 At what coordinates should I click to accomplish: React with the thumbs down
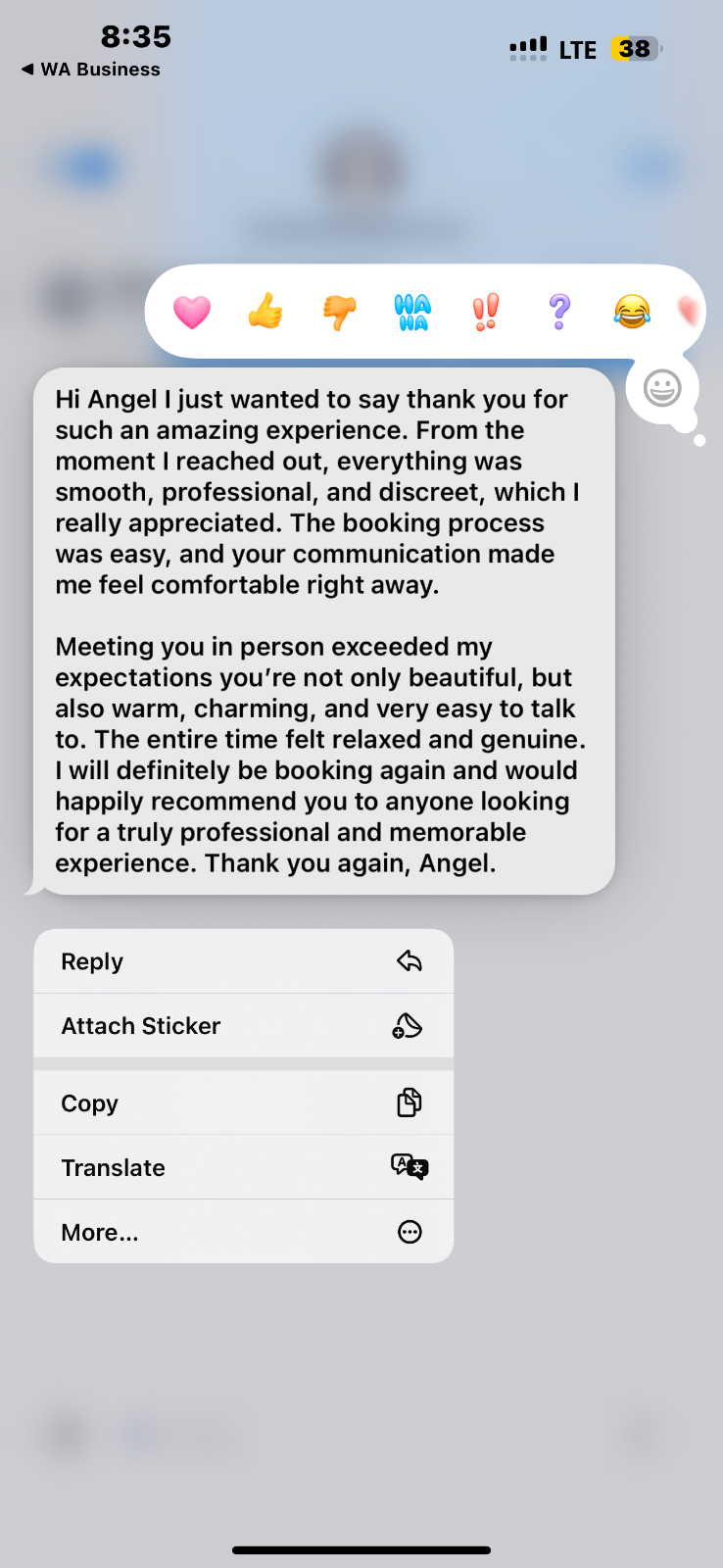click(339, 312)
